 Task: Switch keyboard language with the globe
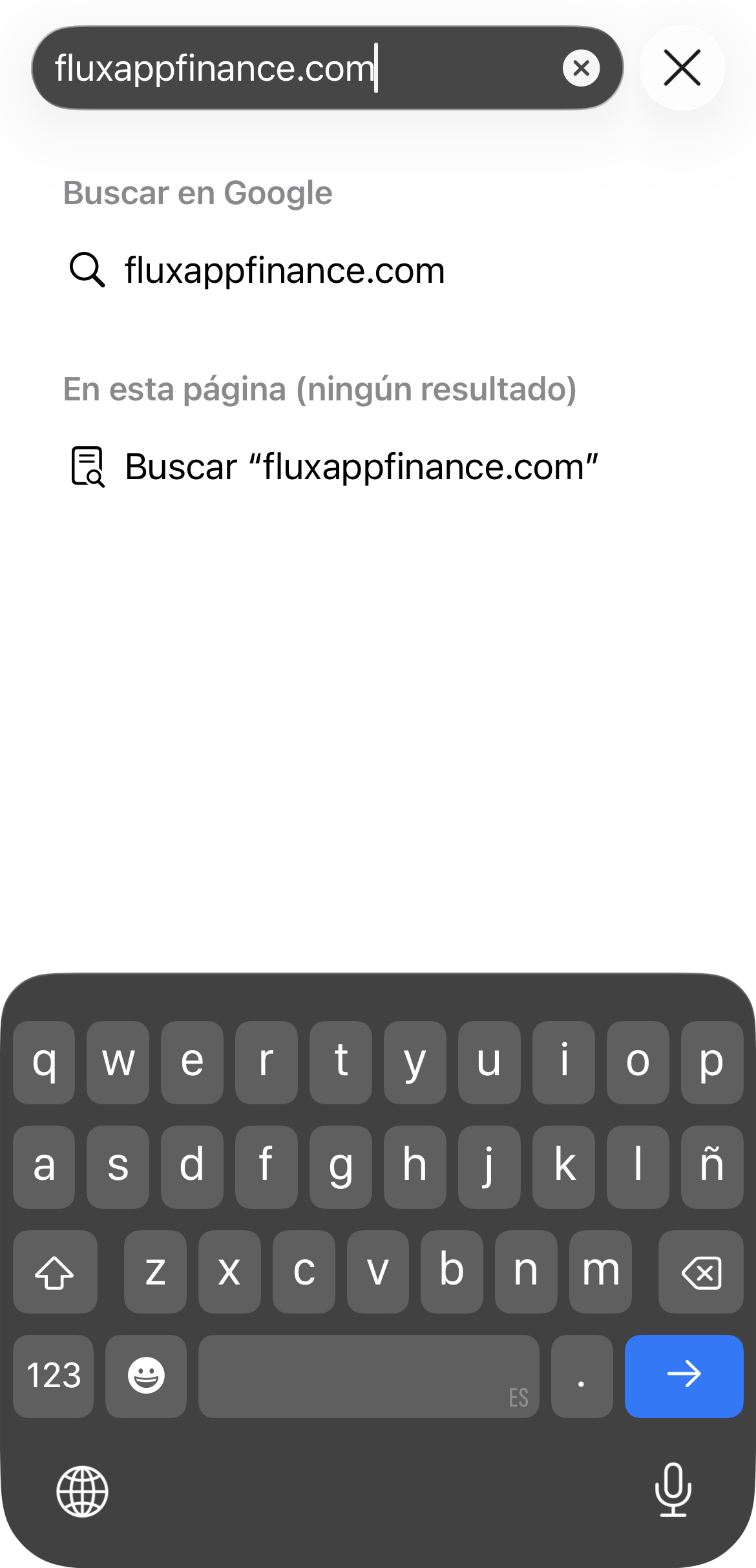[x=82, y=1491]
